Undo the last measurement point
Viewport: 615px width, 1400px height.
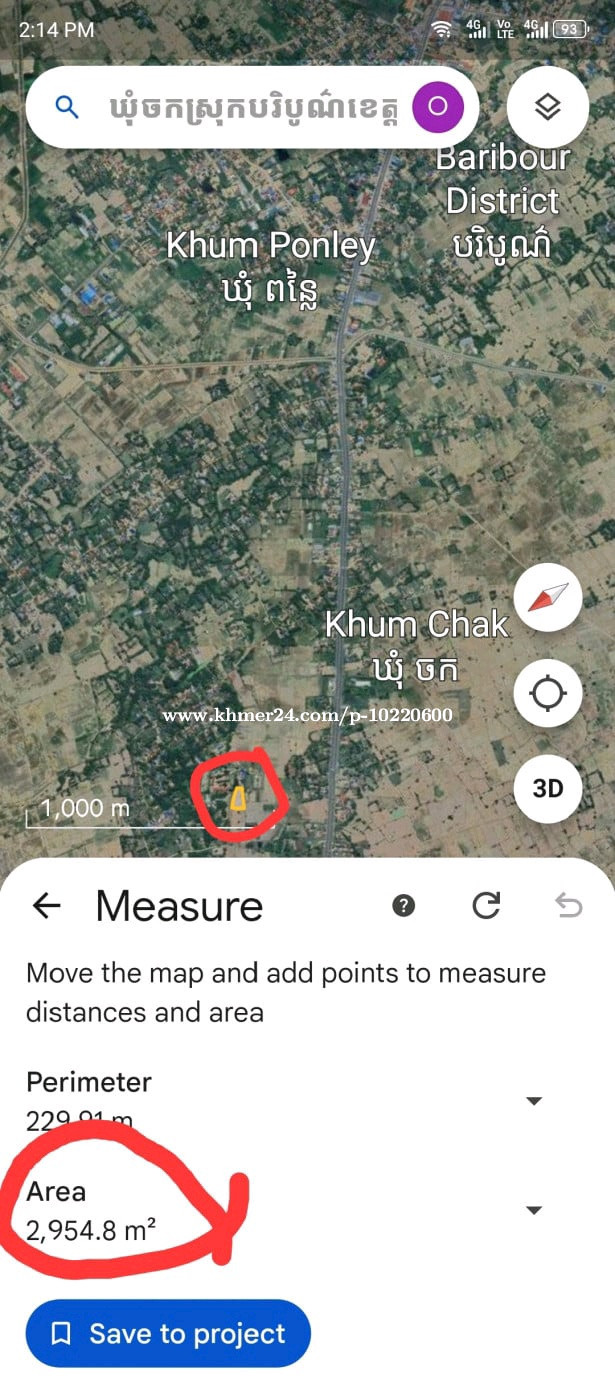coord(568,906)
